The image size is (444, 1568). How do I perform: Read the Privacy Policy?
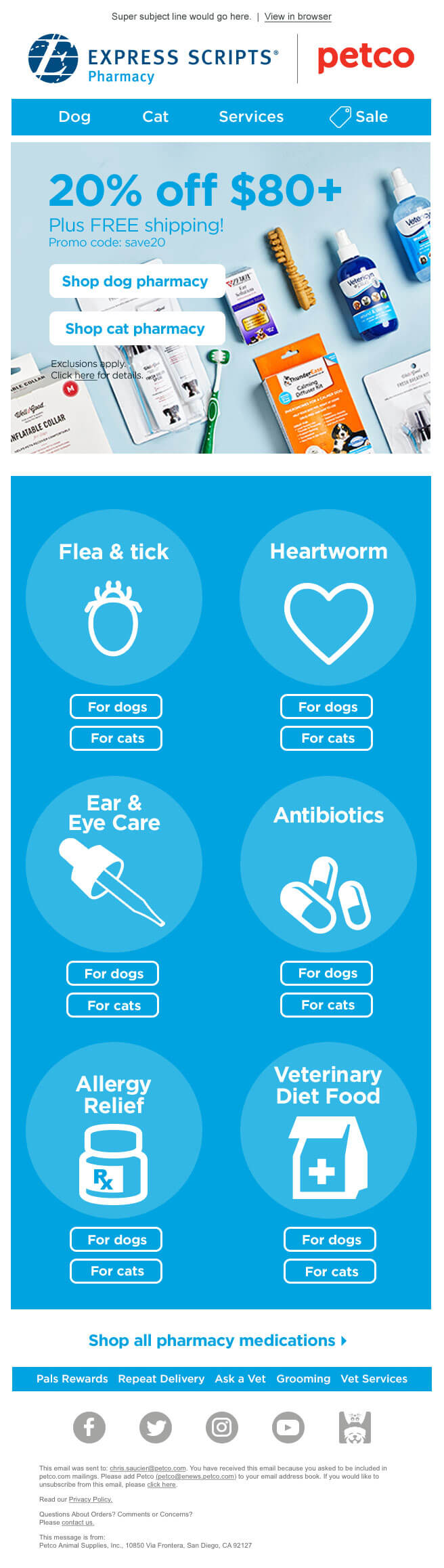pos(90,1499)
